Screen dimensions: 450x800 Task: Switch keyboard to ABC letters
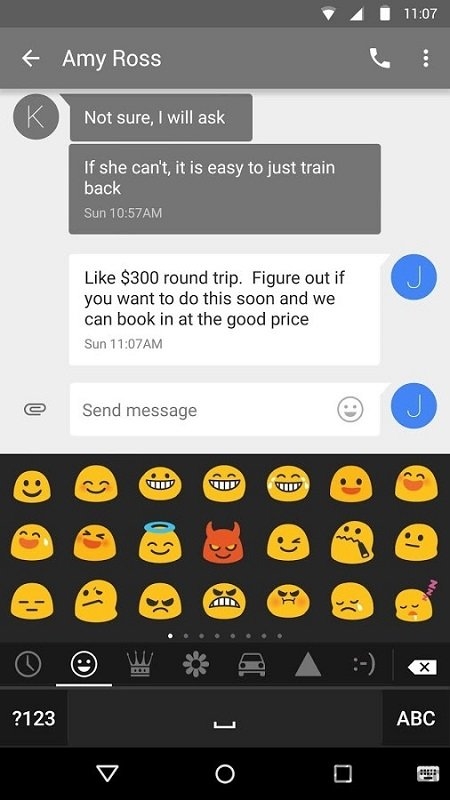point(416,718)
